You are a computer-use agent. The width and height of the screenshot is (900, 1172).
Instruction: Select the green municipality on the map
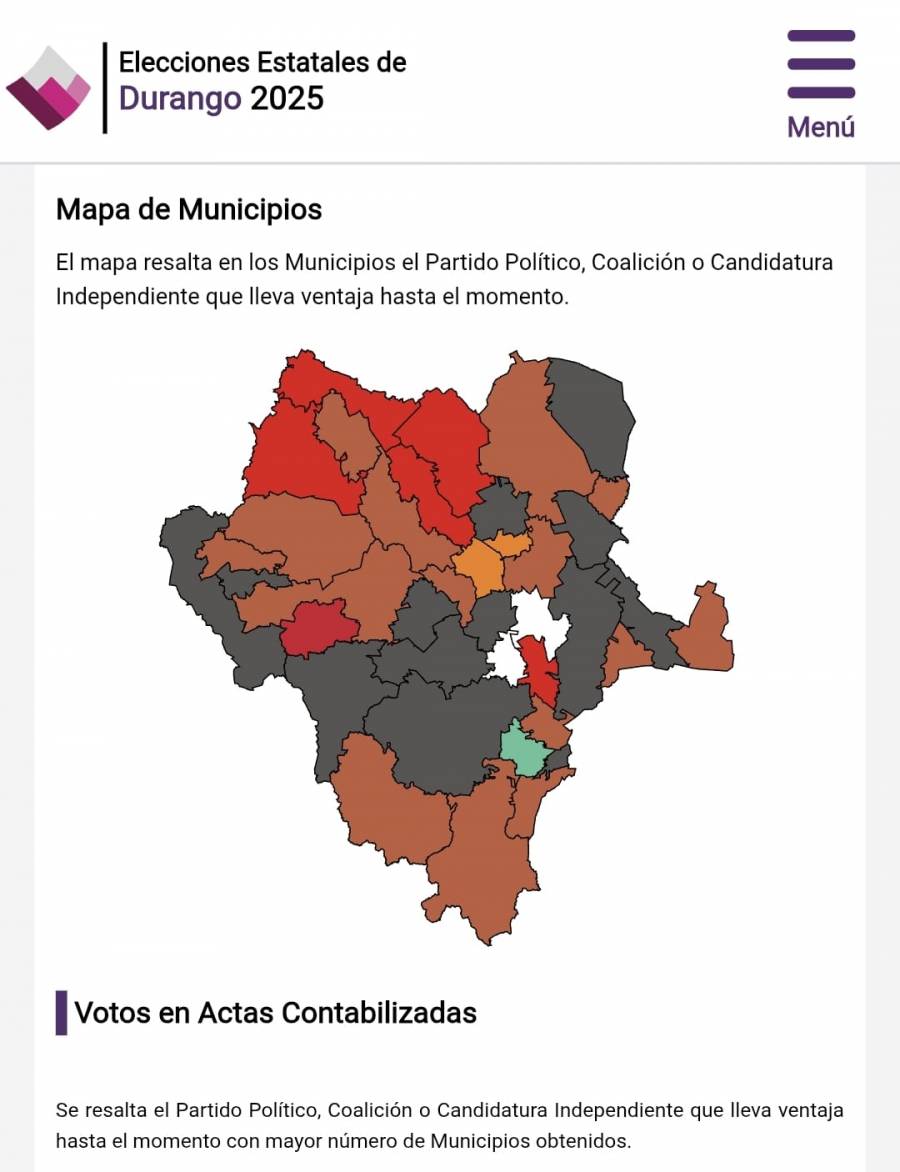coord(520,750)
